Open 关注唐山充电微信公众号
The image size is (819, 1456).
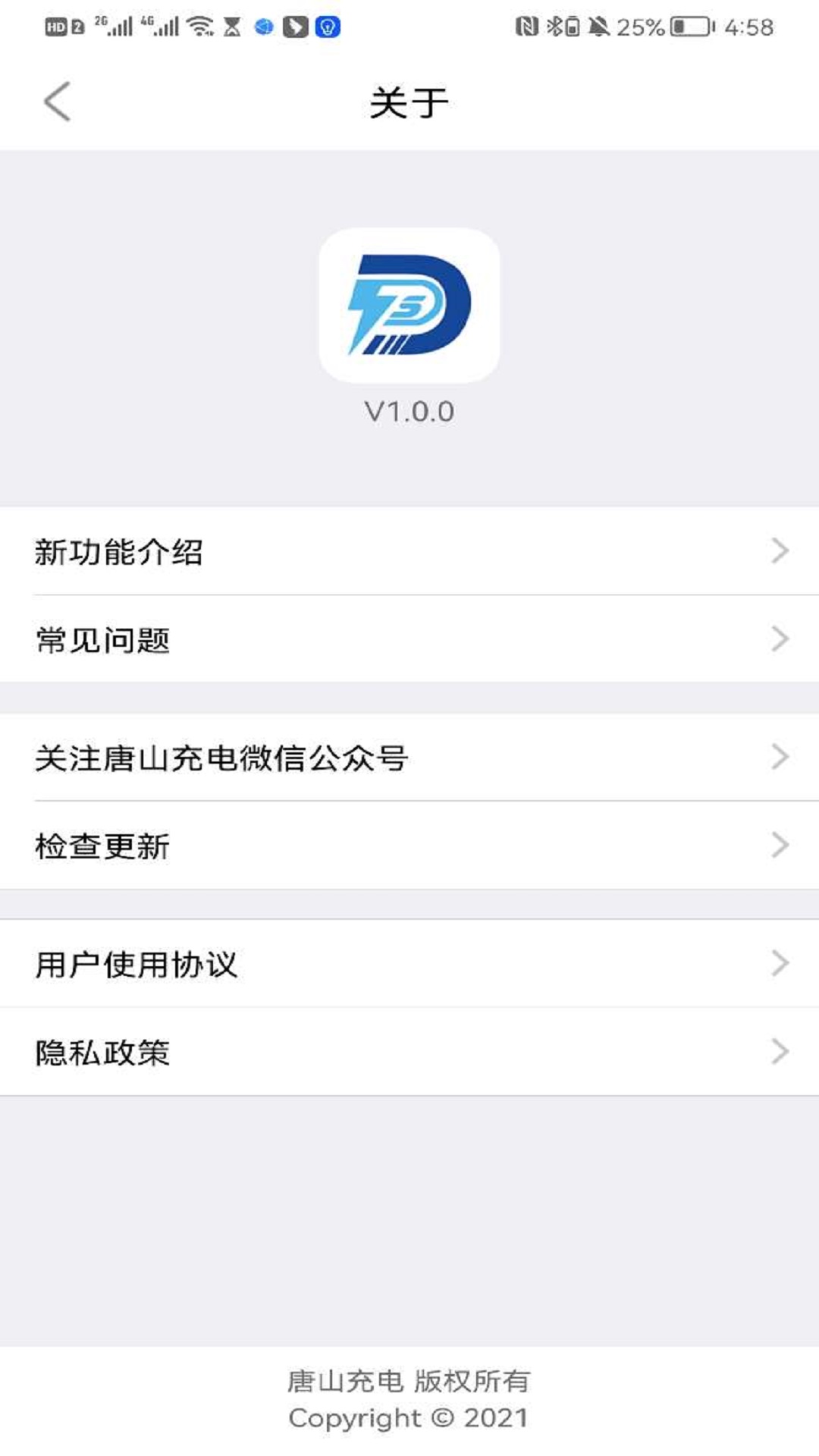tap(409, 758)
